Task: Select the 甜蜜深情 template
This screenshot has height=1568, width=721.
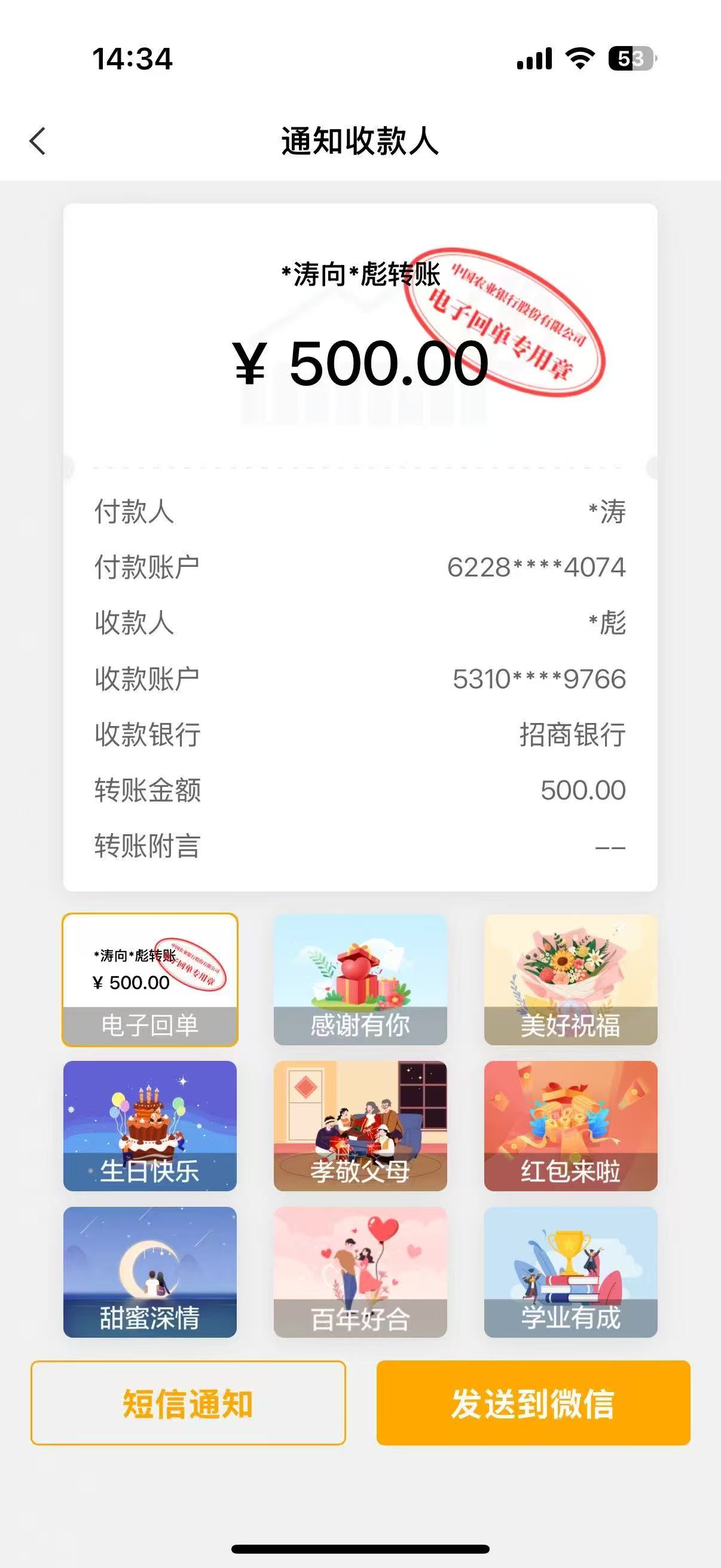Action: coord(149,1271)
